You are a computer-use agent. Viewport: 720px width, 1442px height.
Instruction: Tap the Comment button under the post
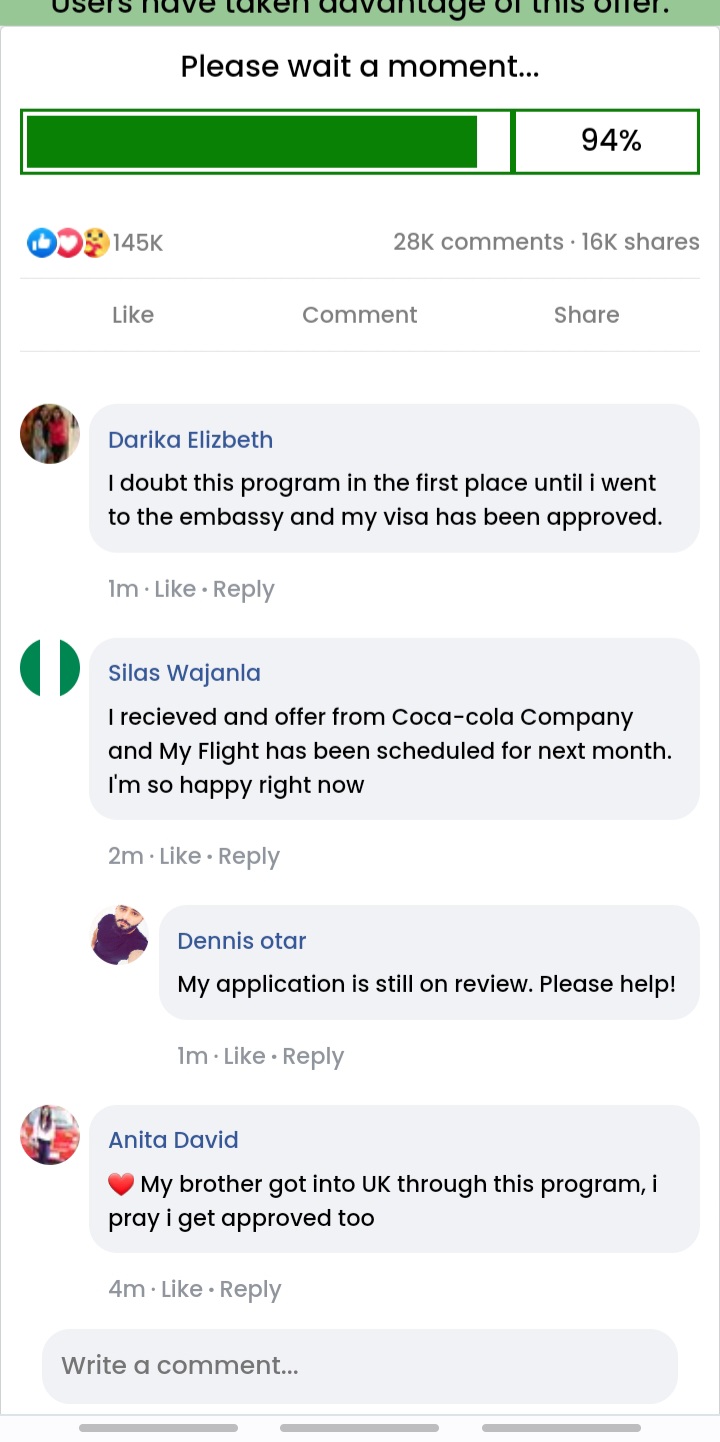point(360,315)
